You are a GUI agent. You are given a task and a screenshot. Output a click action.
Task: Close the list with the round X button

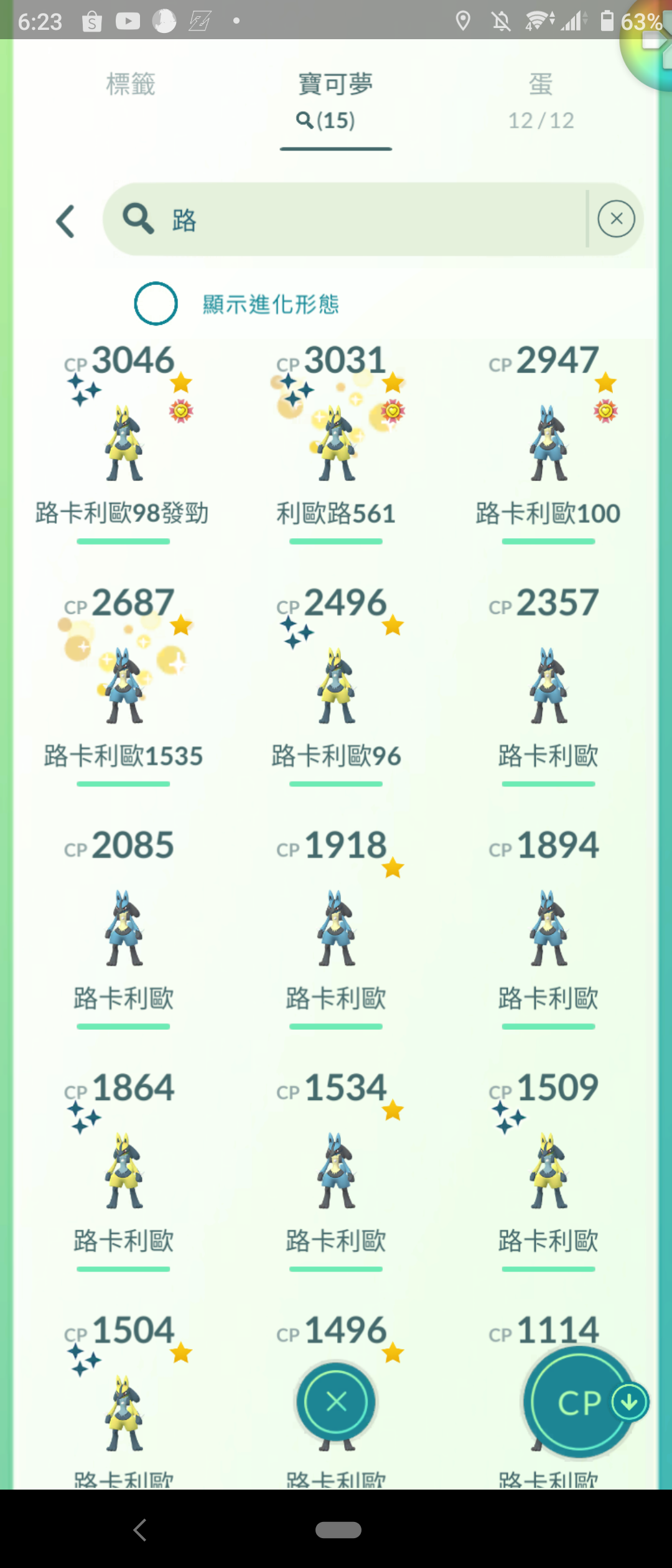[x=336, y=1402]
